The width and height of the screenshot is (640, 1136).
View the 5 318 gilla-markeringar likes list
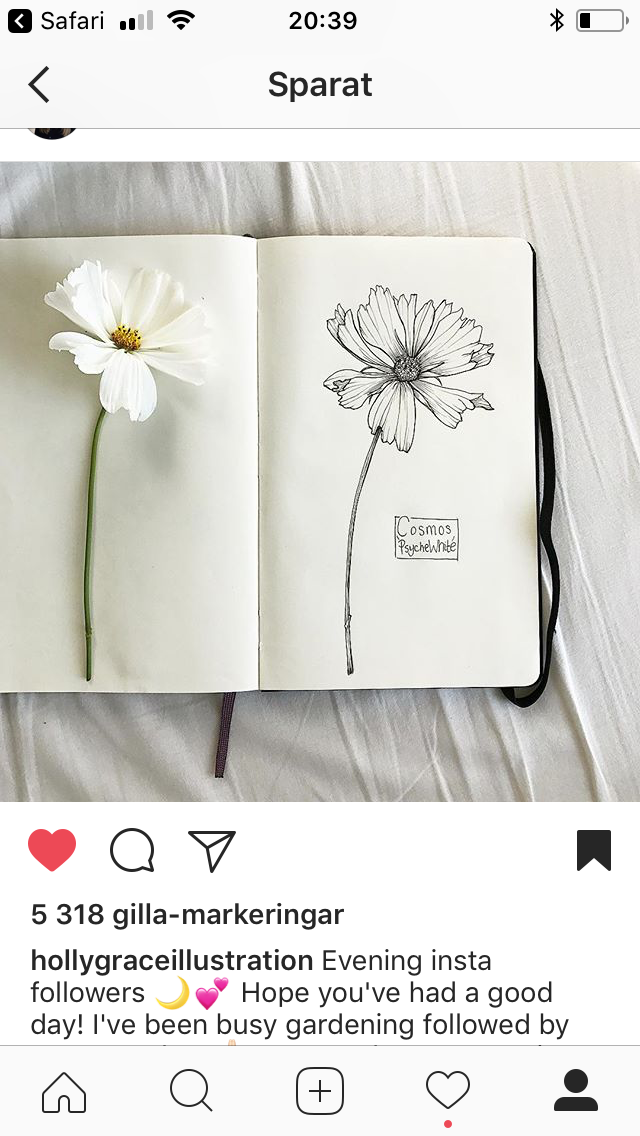click(x=187, y=914)
